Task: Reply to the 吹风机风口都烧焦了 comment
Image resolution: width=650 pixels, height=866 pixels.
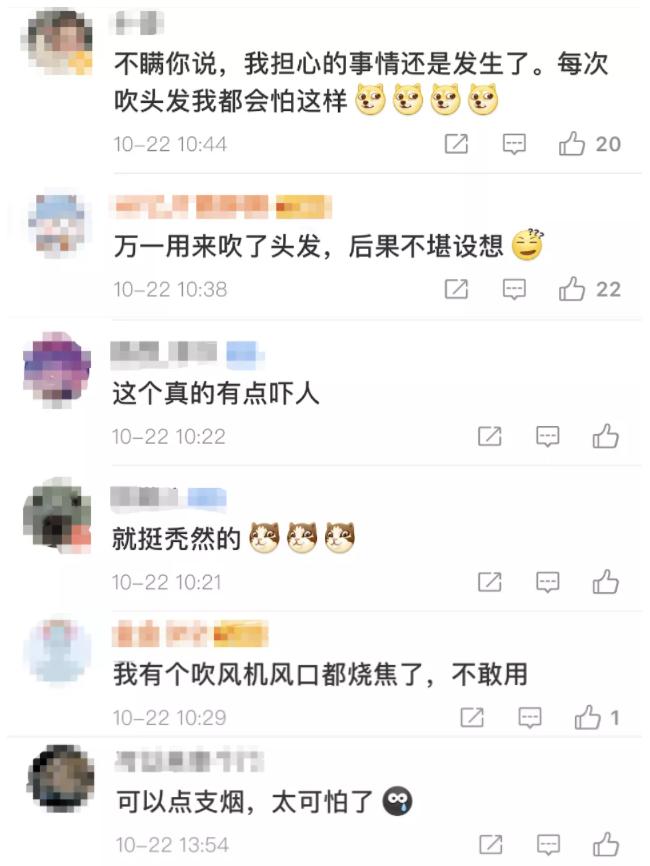Action: (530, 718)
